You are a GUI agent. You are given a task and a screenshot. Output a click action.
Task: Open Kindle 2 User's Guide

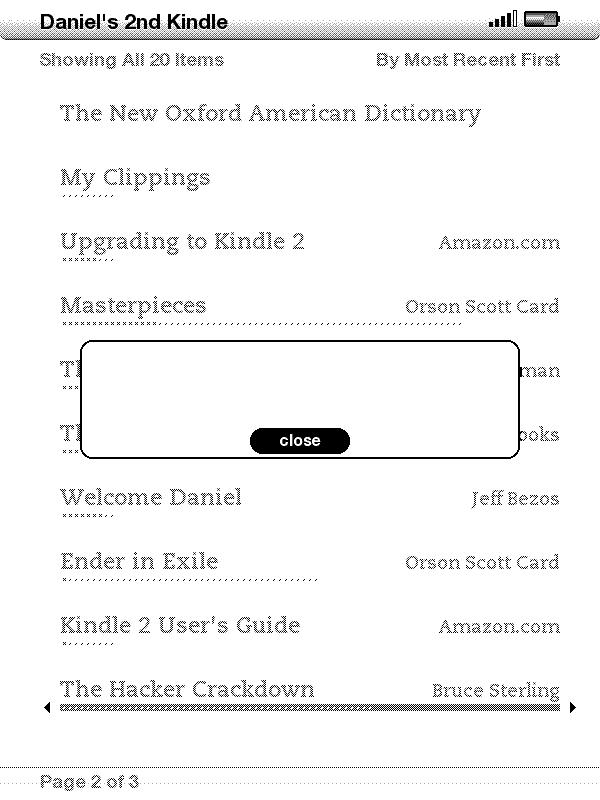click(x=180, y=626)
